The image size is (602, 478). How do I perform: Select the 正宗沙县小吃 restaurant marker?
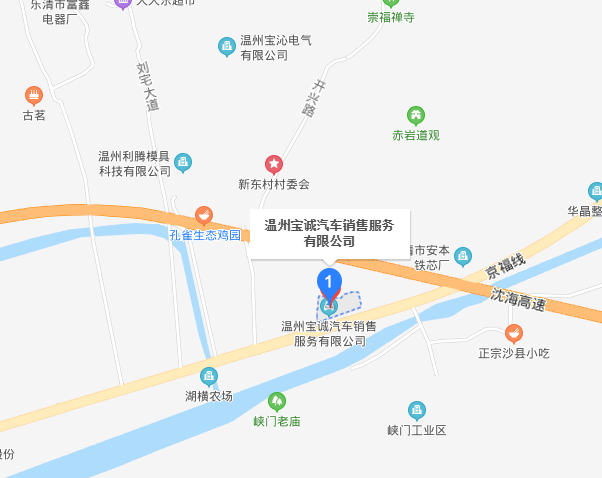click(513, 333)
